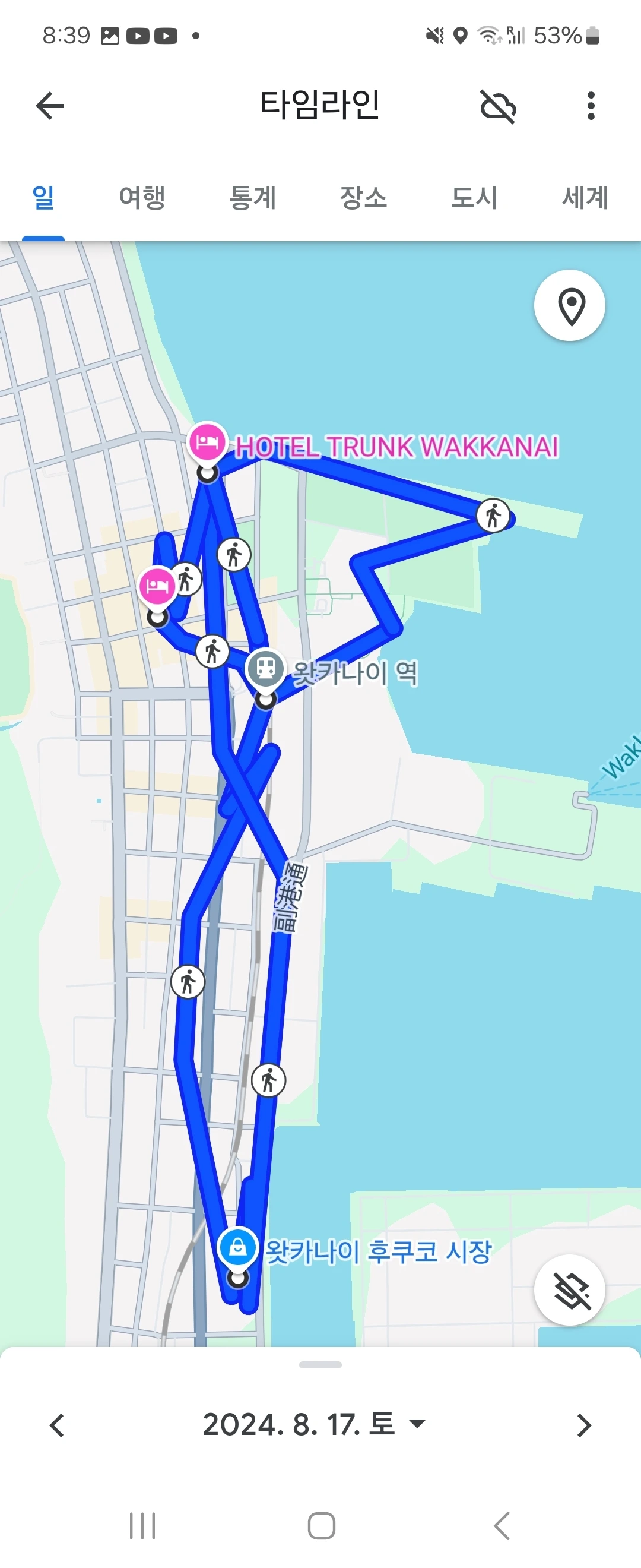Switch to the 통계 tab
The width and height of the screenshot is (641, 1568).
[x=252, y=198]
